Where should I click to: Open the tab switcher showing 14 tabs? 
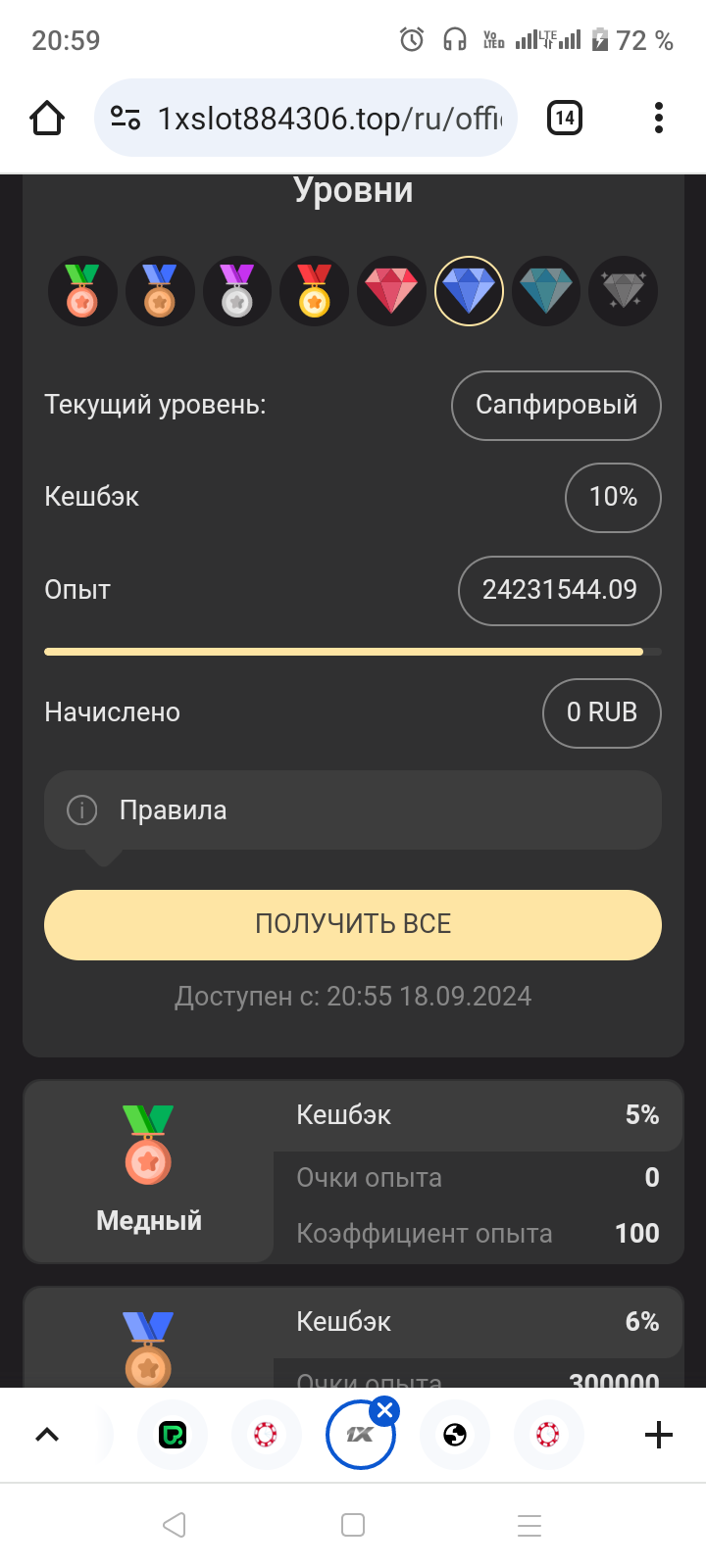[x=565, y=119]
